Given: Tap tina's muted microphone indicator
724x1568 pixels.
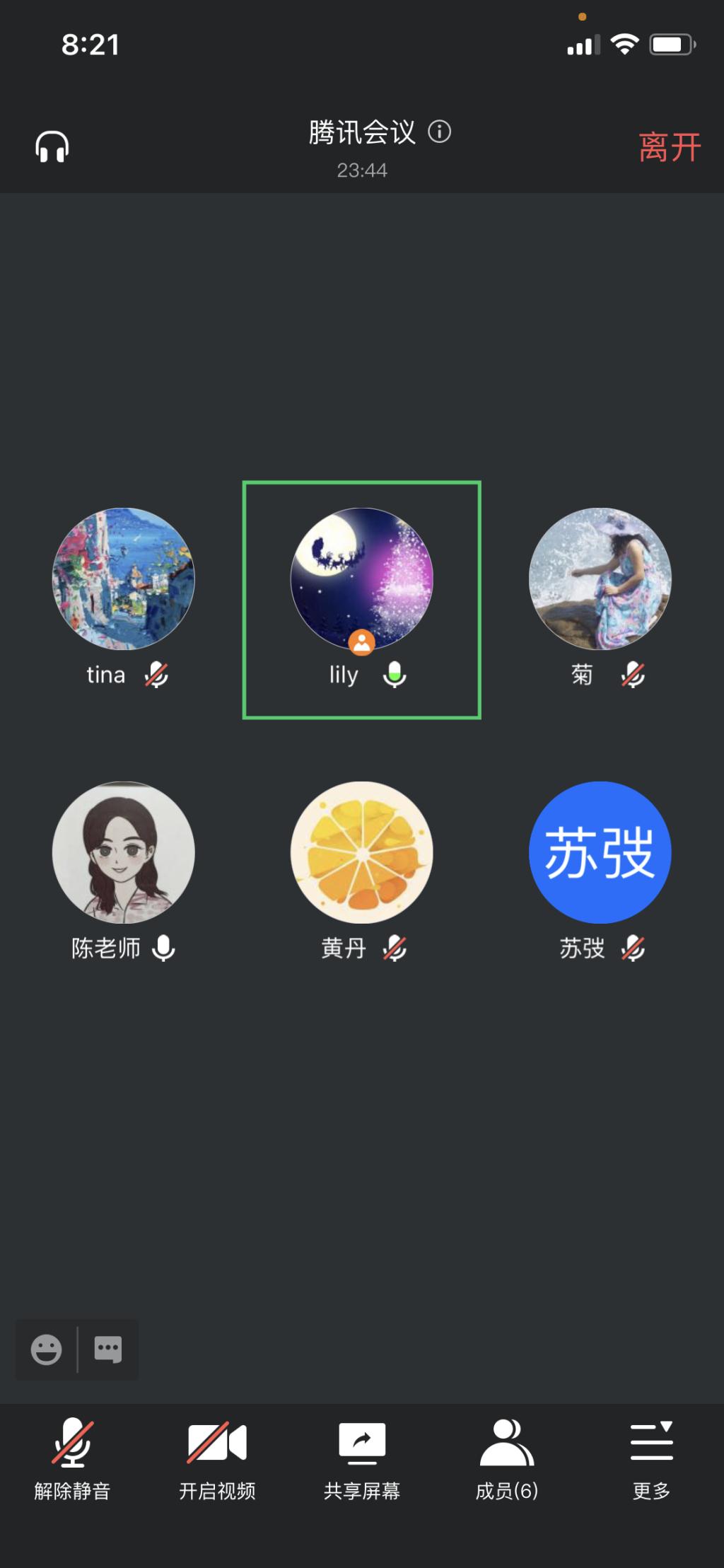Looking at the screenshot, I should tap(157, 675).
